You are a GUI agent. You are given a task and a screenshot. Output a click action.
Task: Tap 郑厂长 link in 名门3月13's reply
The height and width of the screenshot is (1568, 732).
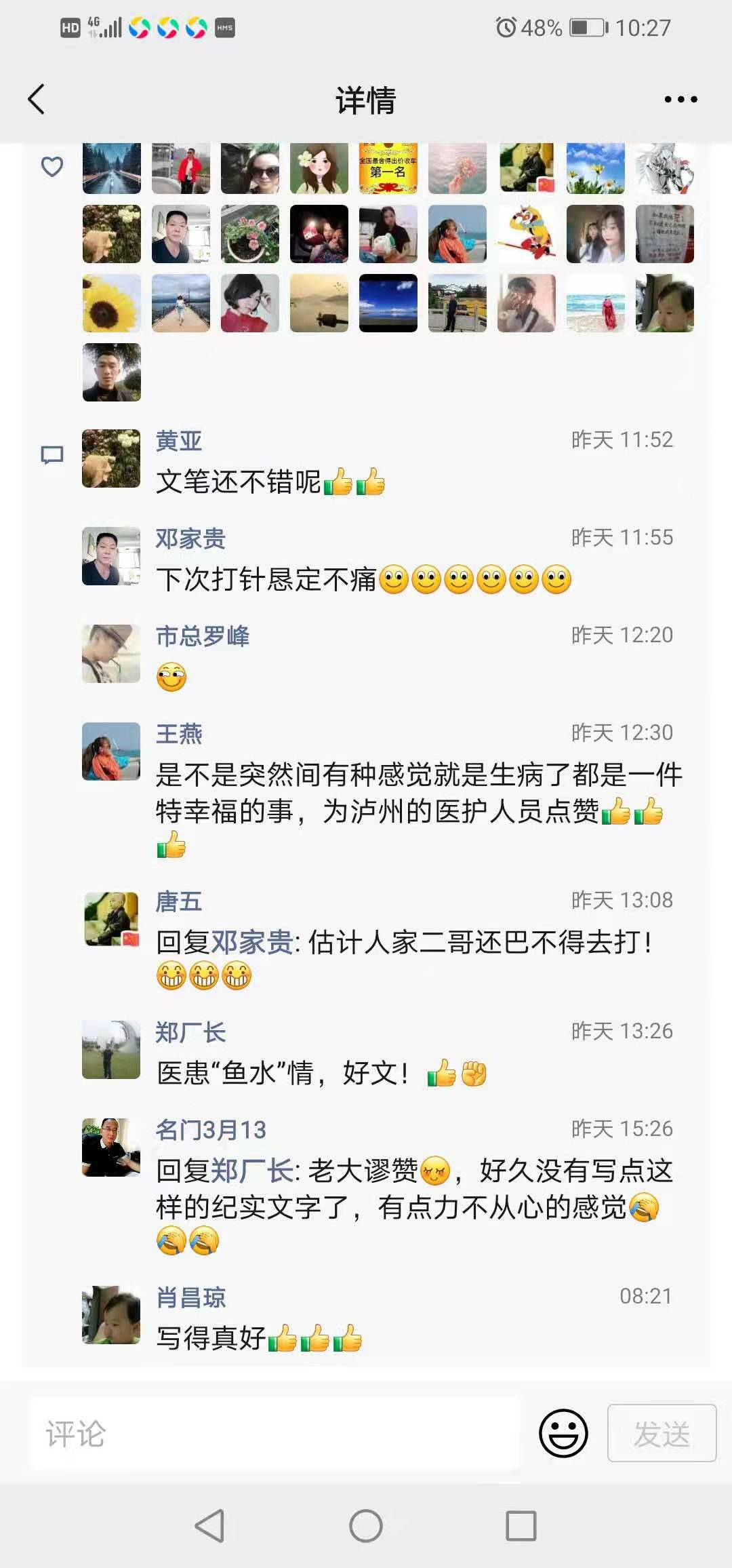[x=252, y=1171]
